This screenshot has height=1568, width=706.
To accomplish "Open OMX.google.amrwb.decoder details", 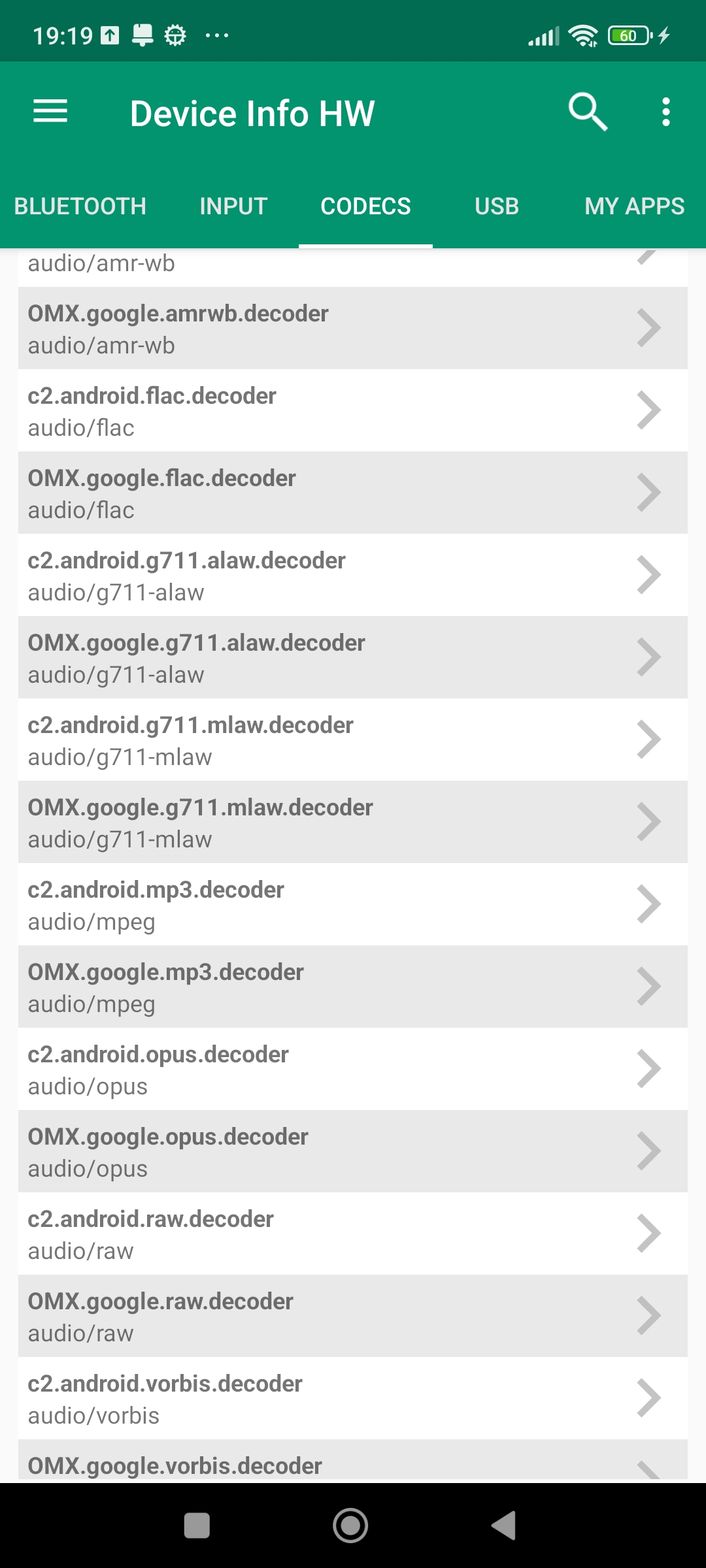I will 352,329.
